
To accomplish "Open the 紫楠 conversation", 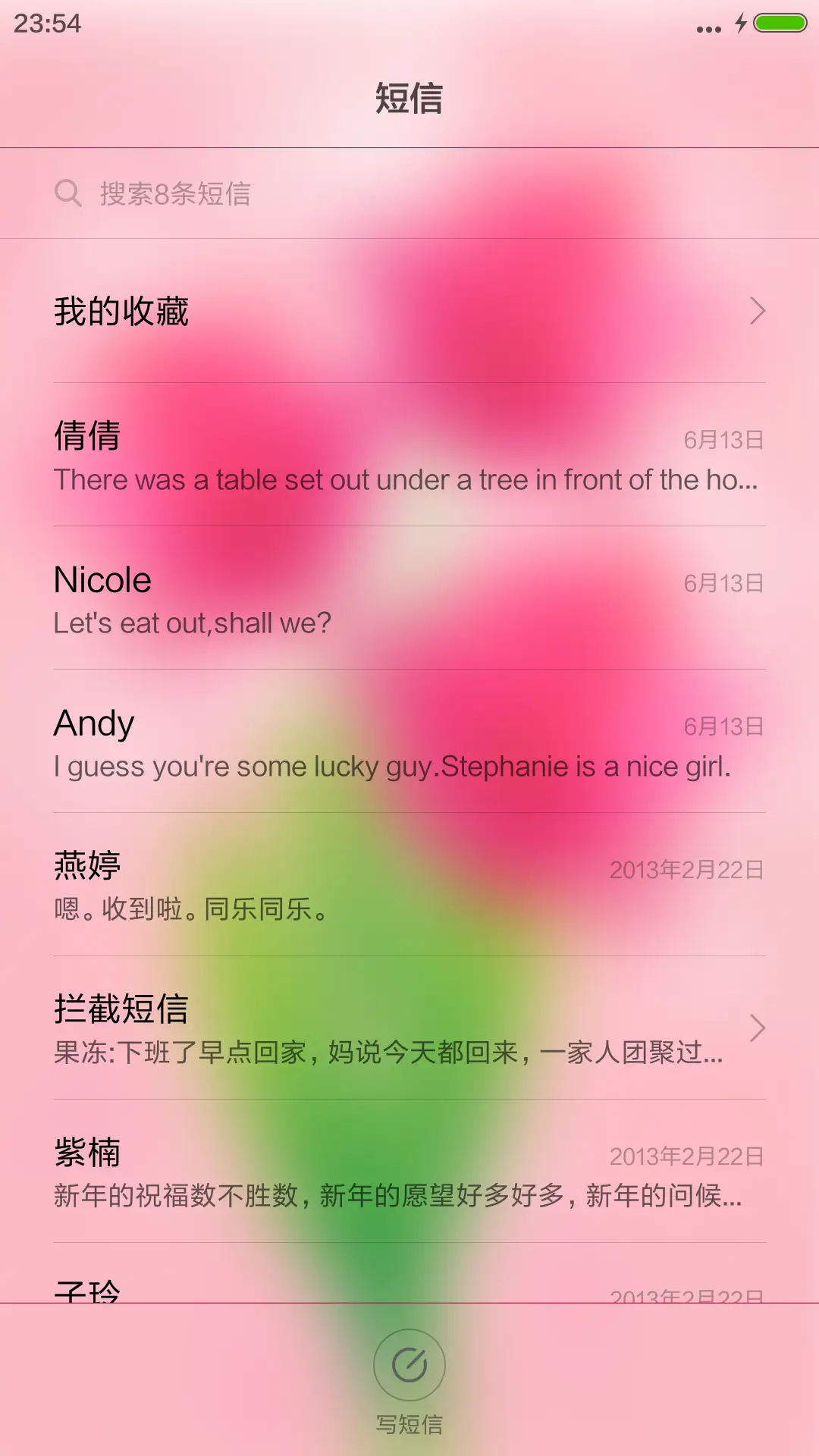I will point(409,1172).
